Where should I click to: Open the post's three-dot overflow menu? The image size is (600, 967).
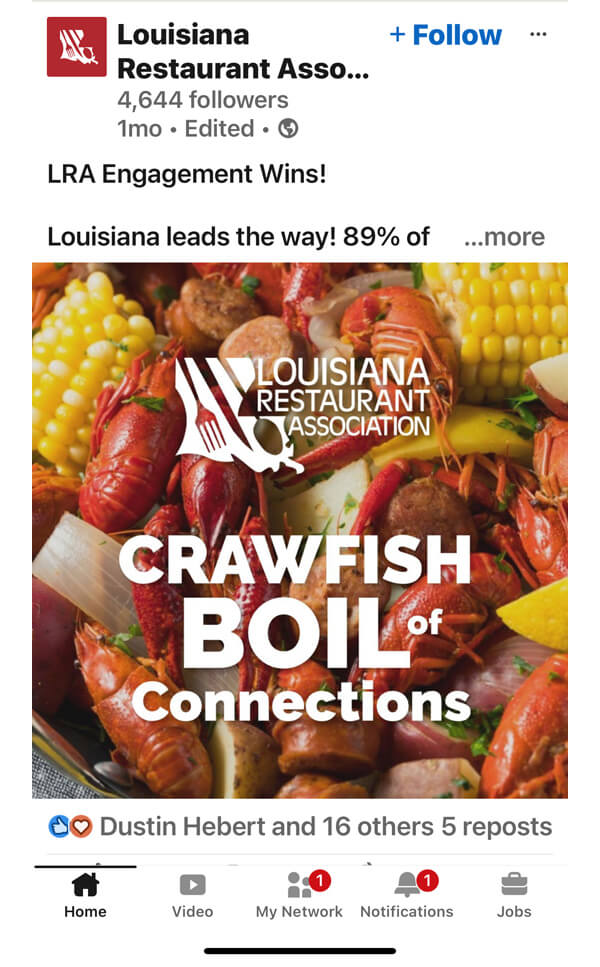tap(538, 34)
